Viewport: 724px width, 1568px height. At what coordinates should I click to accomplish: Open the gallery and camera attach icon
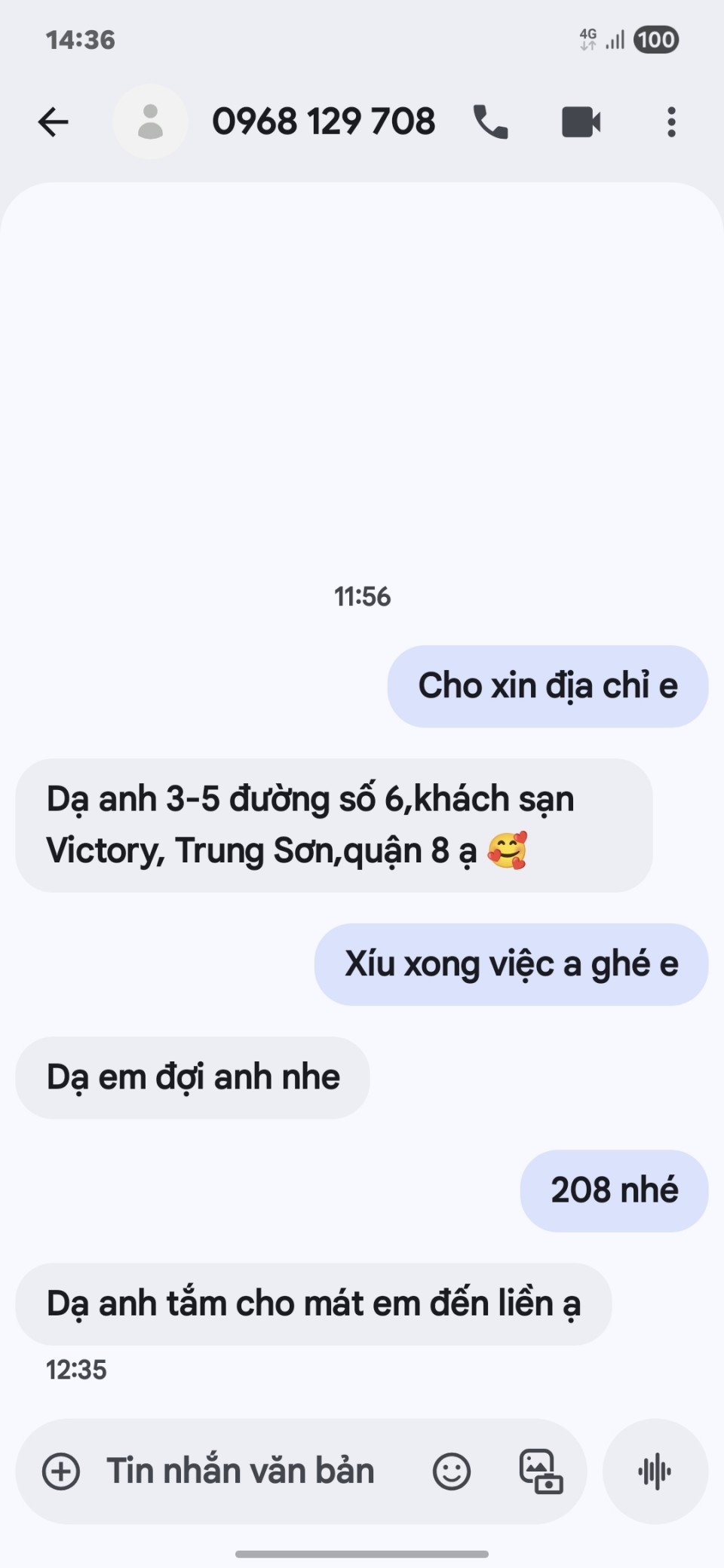(541, 1471)
